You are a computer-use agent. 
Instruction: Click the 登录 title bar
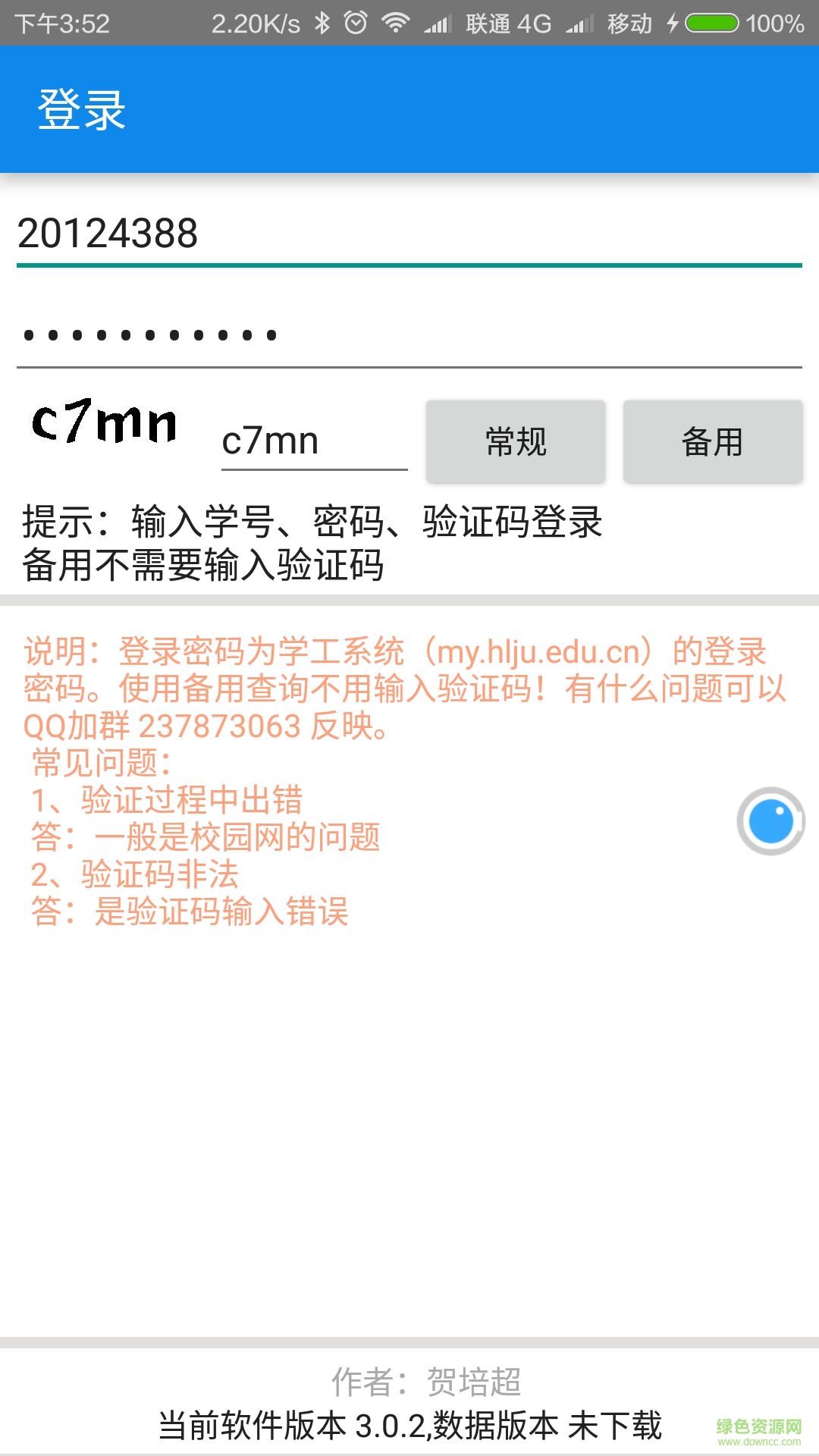pos(82,108)
